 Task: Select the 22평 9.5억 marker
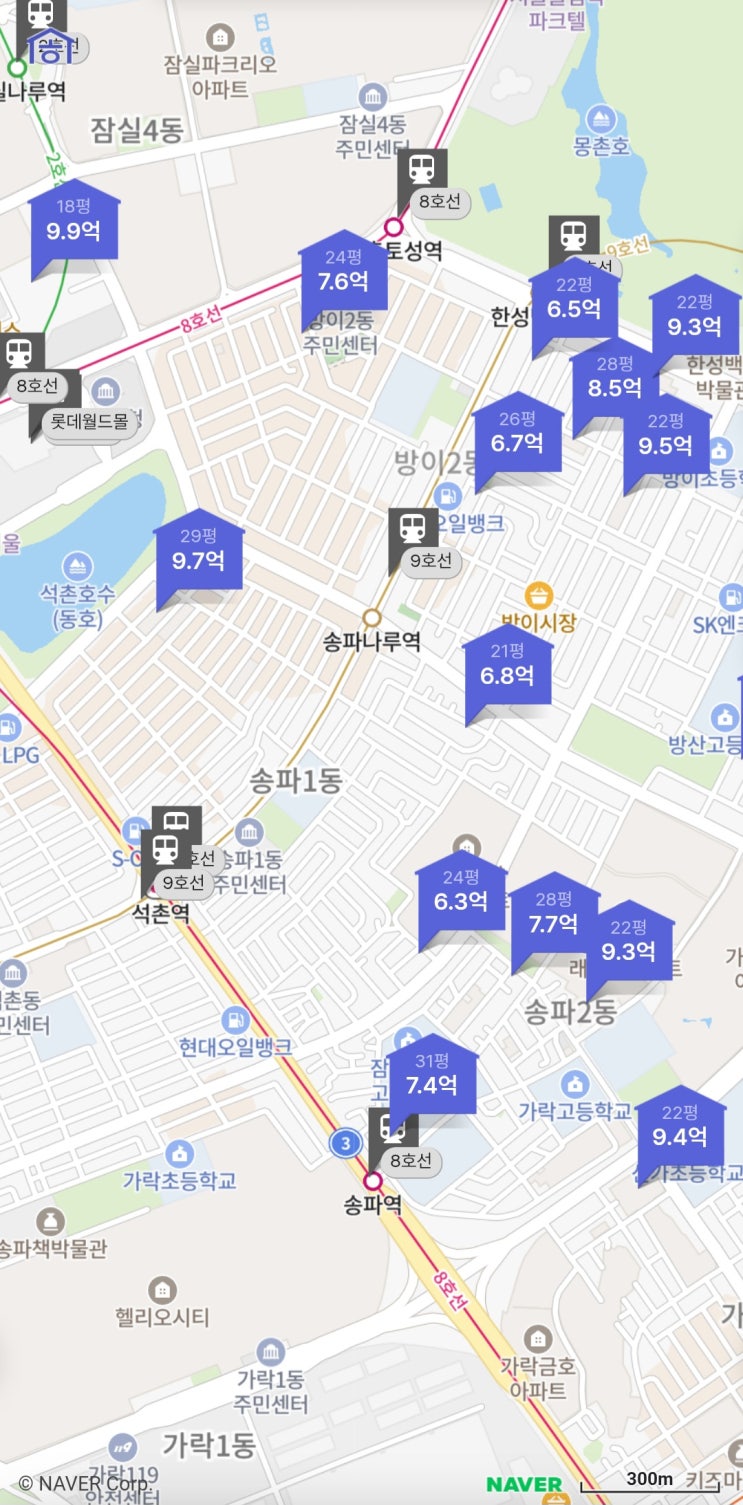[x=667, y=437]
